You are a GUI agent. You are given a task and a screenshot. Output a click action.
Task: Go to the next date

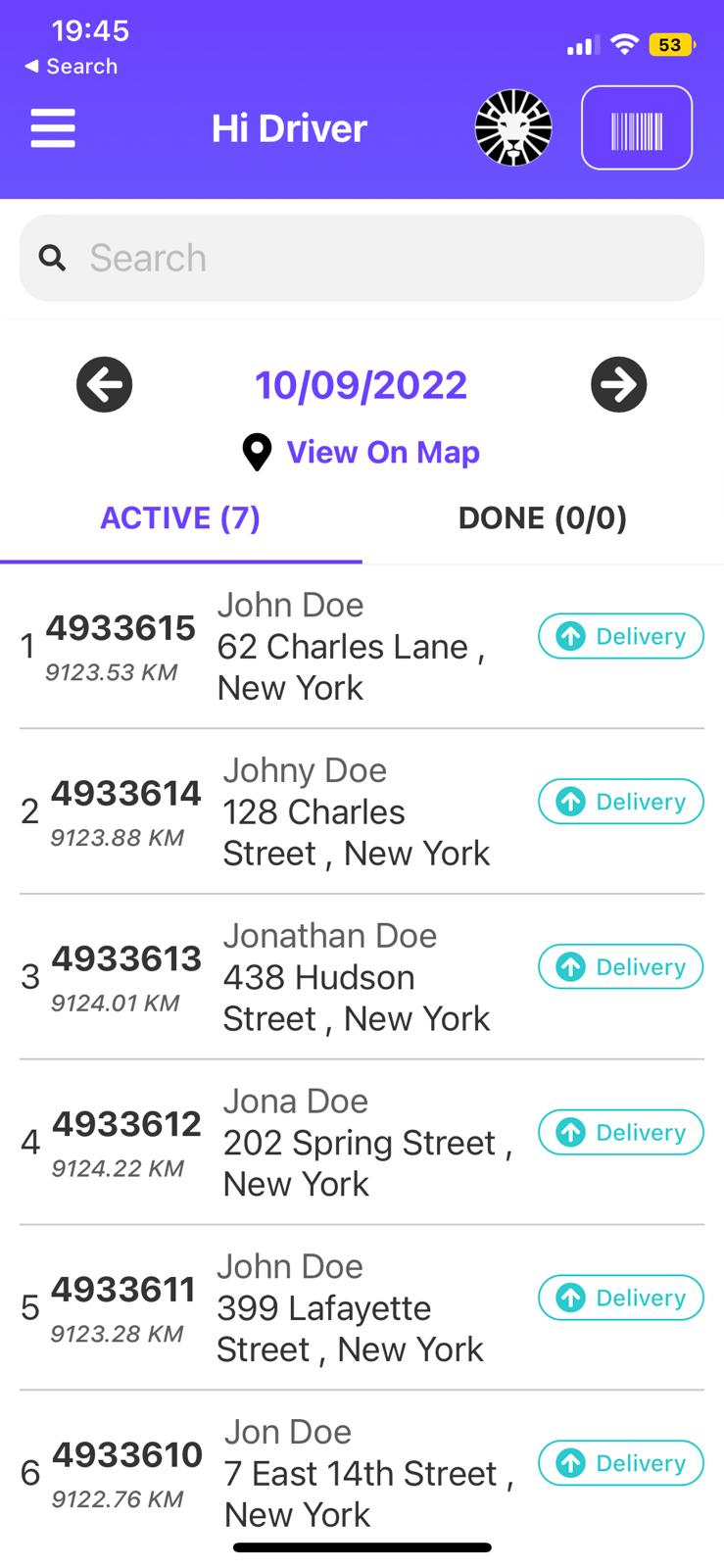point(619,385)
